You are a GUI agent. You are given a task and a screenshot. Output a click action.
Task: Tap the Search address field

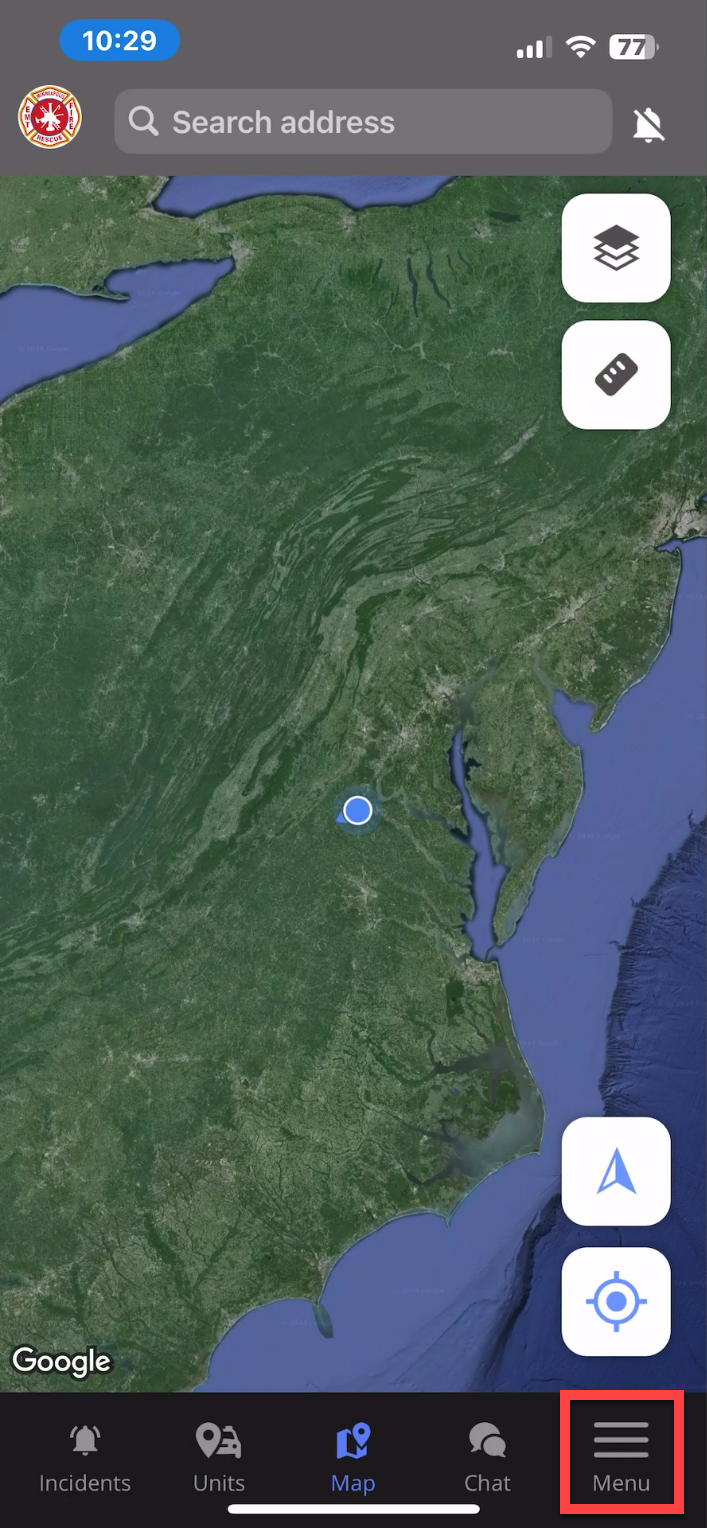pos(362,122)
